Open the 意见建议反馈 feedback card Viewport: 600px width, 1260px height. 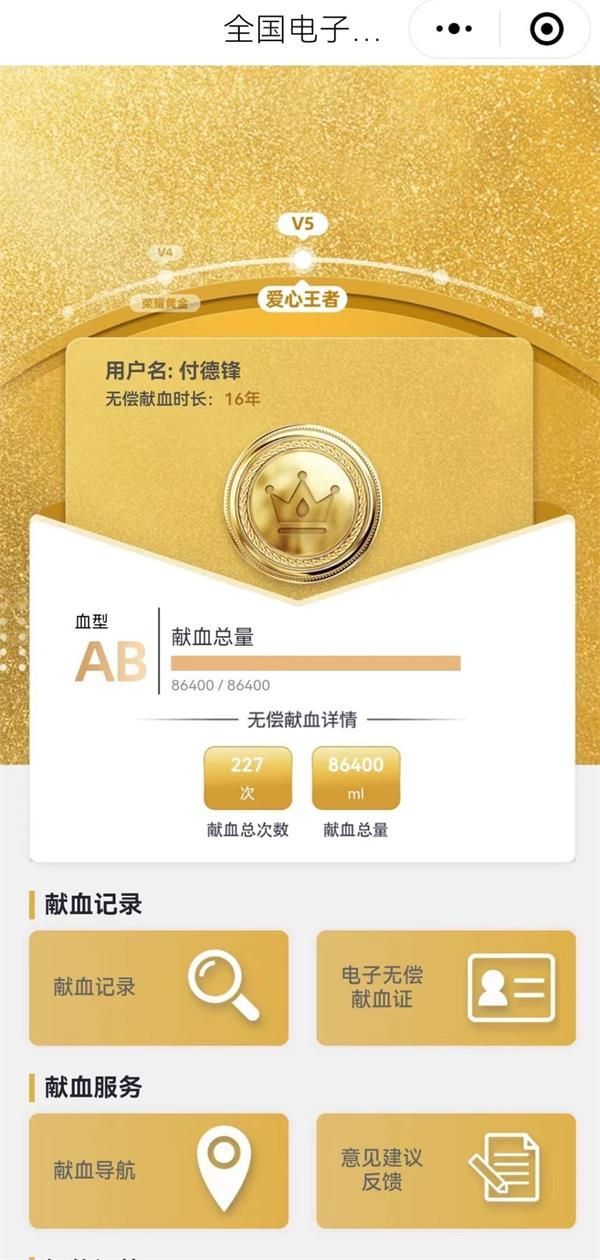point(446,1171)
